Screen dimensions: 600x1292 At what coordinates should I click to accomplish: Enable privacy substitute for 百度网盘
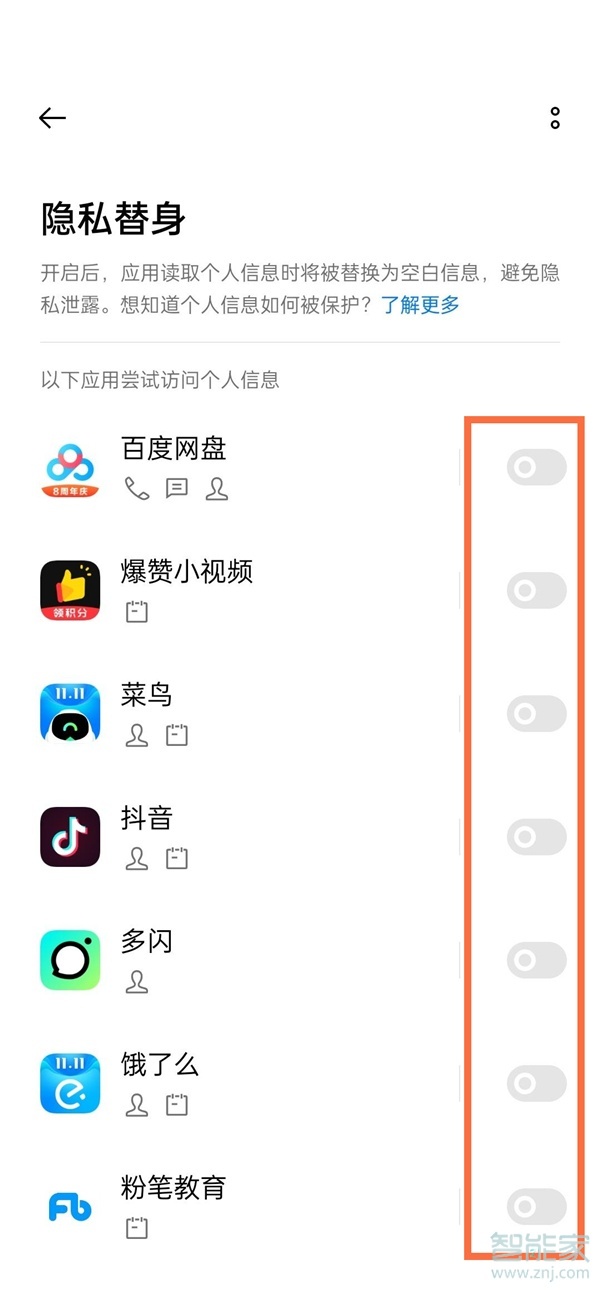pyautogui.click(x=536, y=467)
